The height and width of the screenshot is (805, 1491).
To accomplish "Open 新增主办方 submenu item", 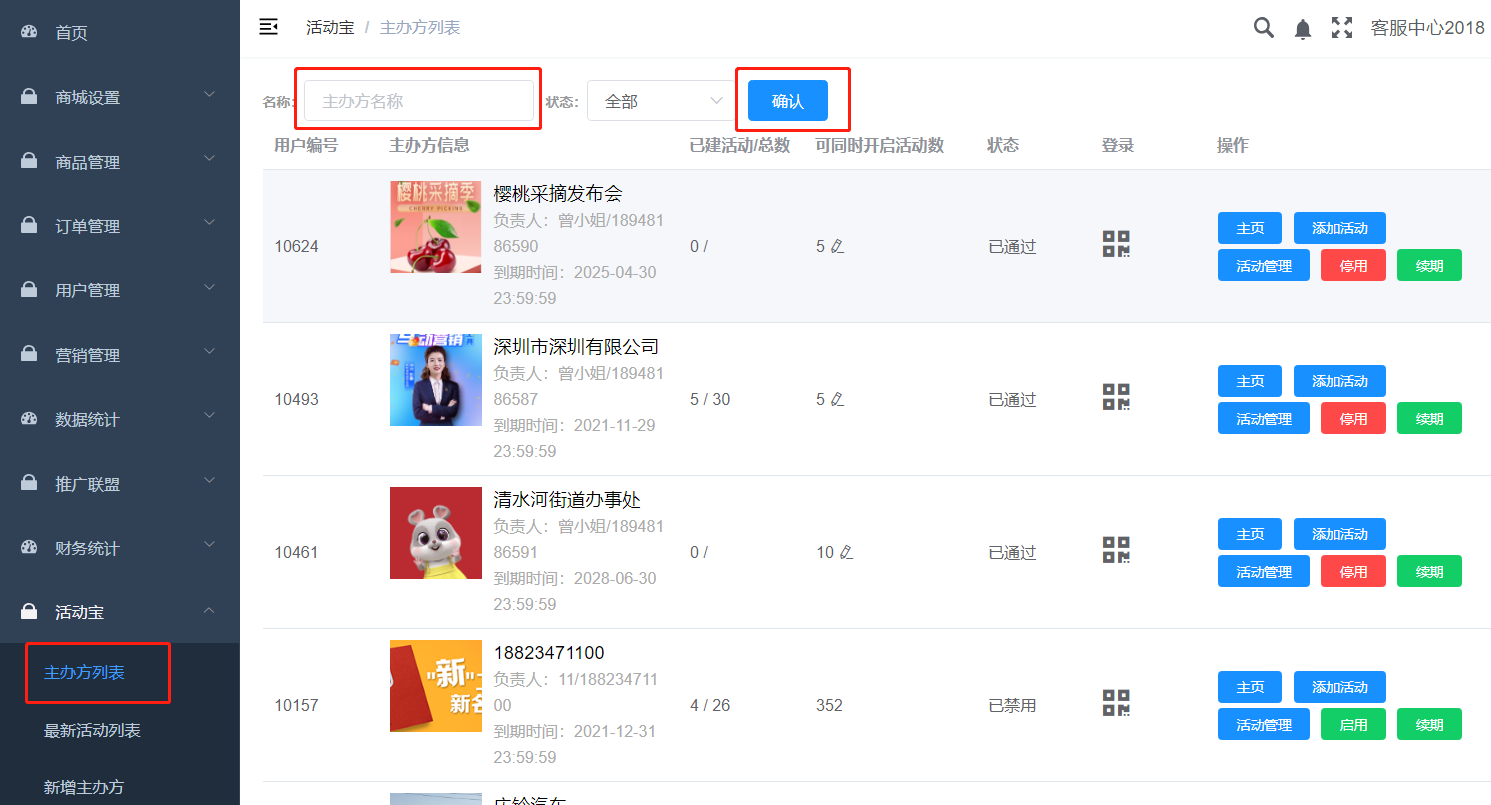I will coord(84,787).
